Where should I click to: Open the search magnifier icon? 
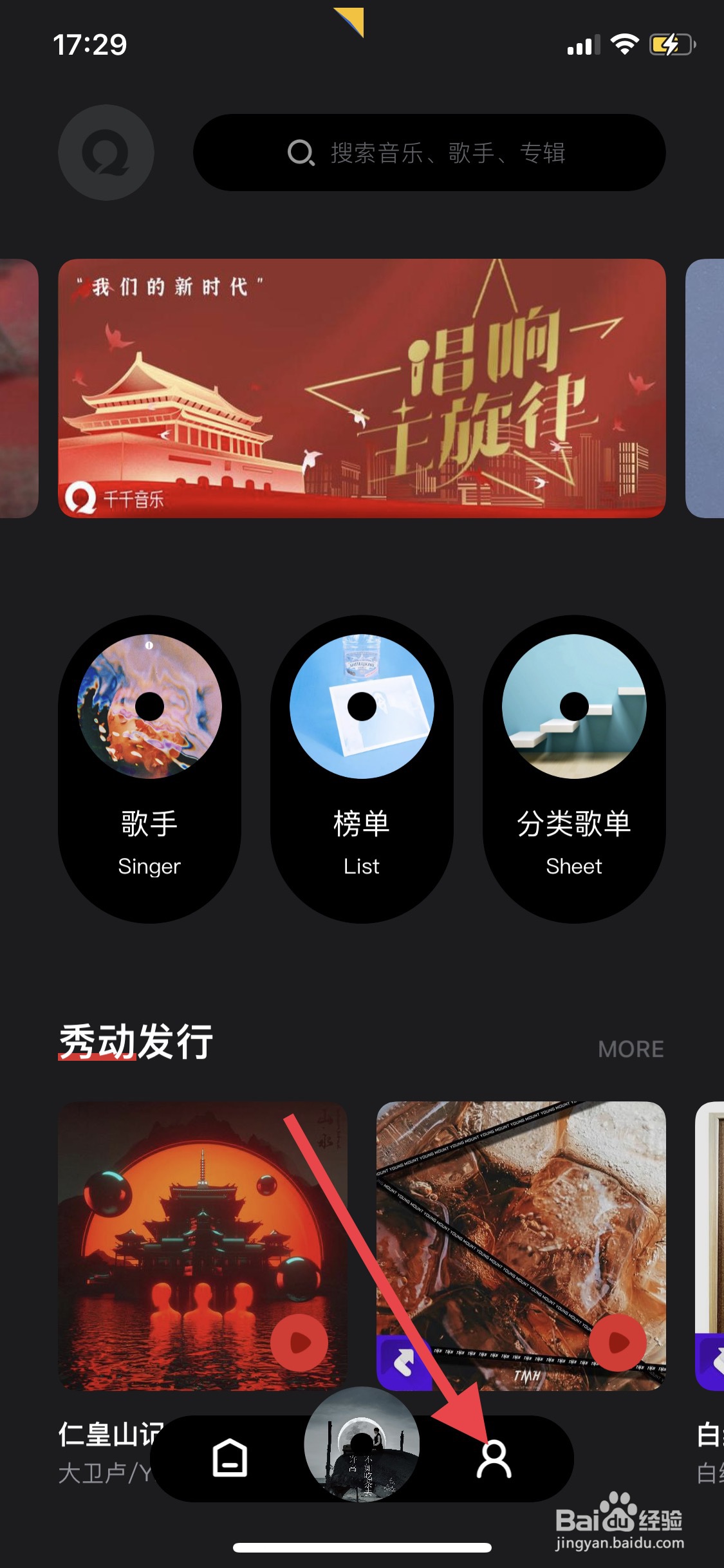coord(301,153)
